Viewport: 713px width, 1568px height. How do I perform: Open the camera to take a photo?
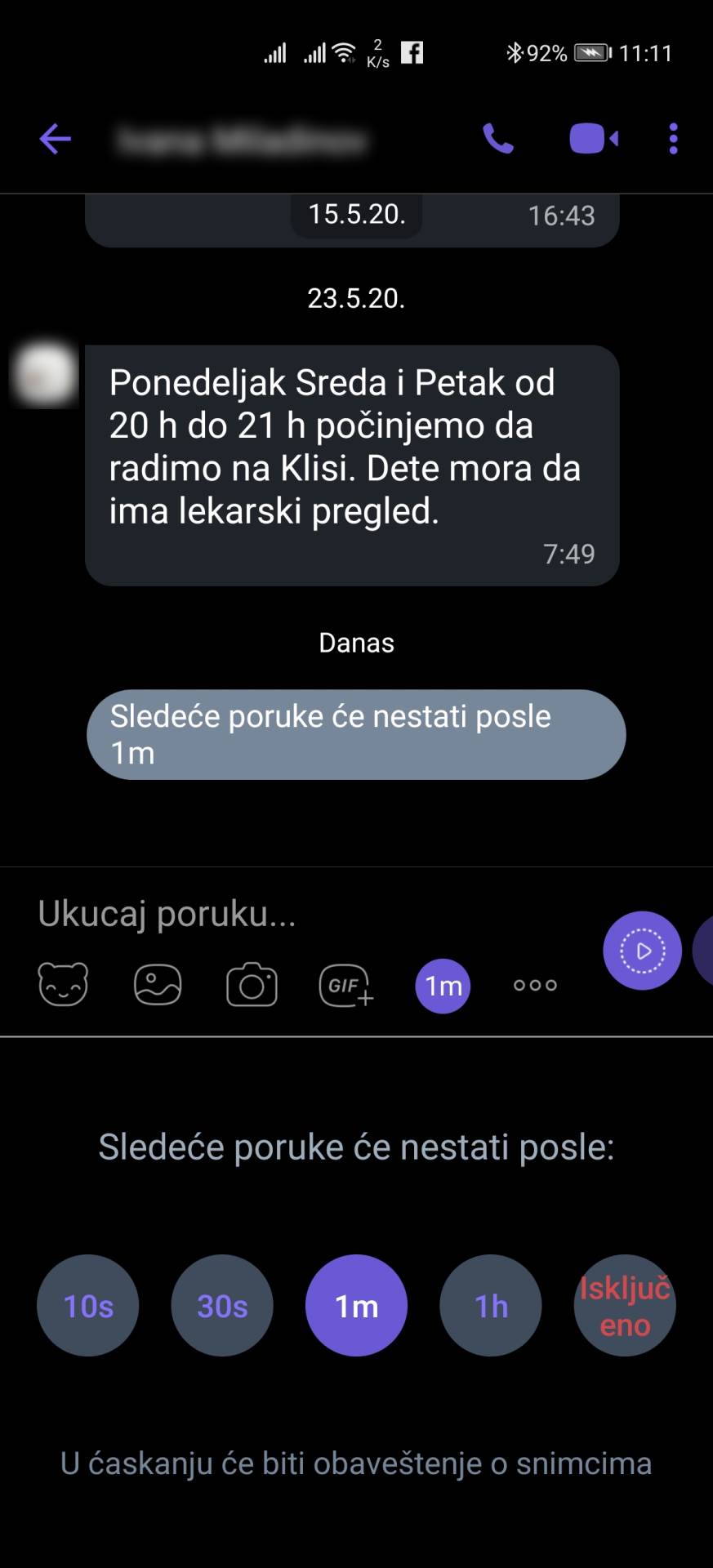[x=252, y=986]
